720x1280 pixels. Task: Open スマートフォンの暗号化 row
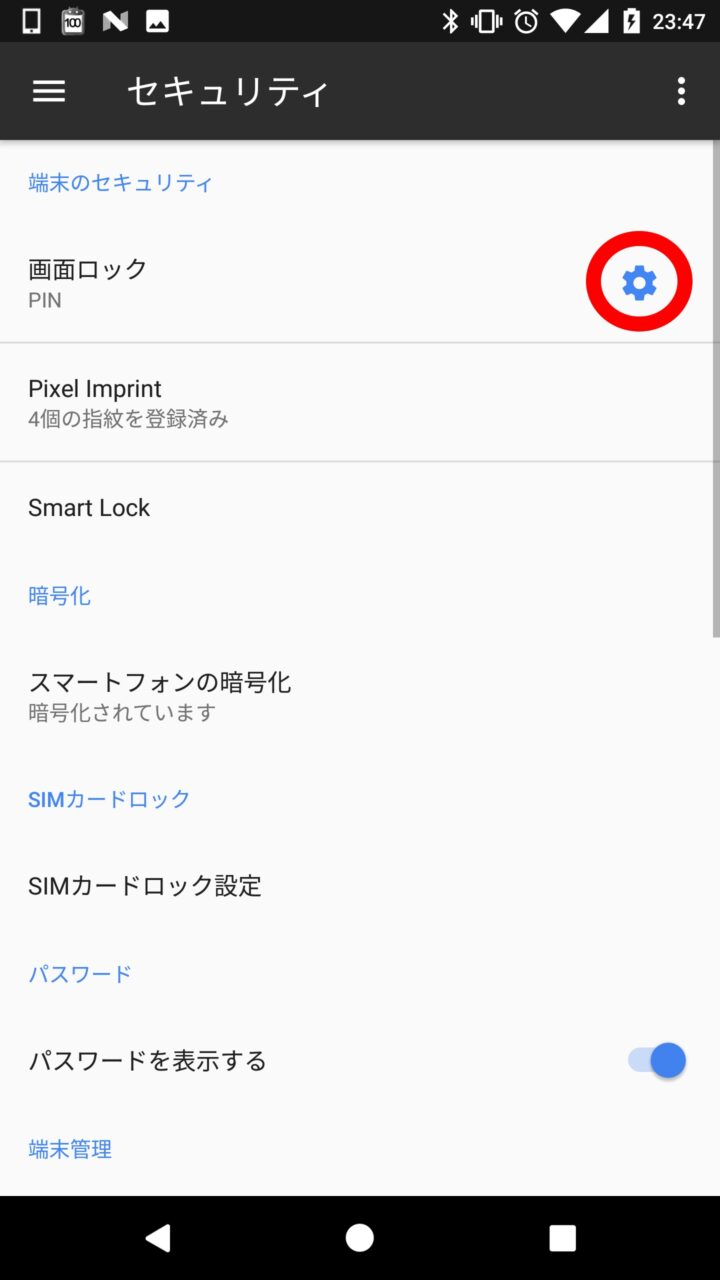coord(300,696)
